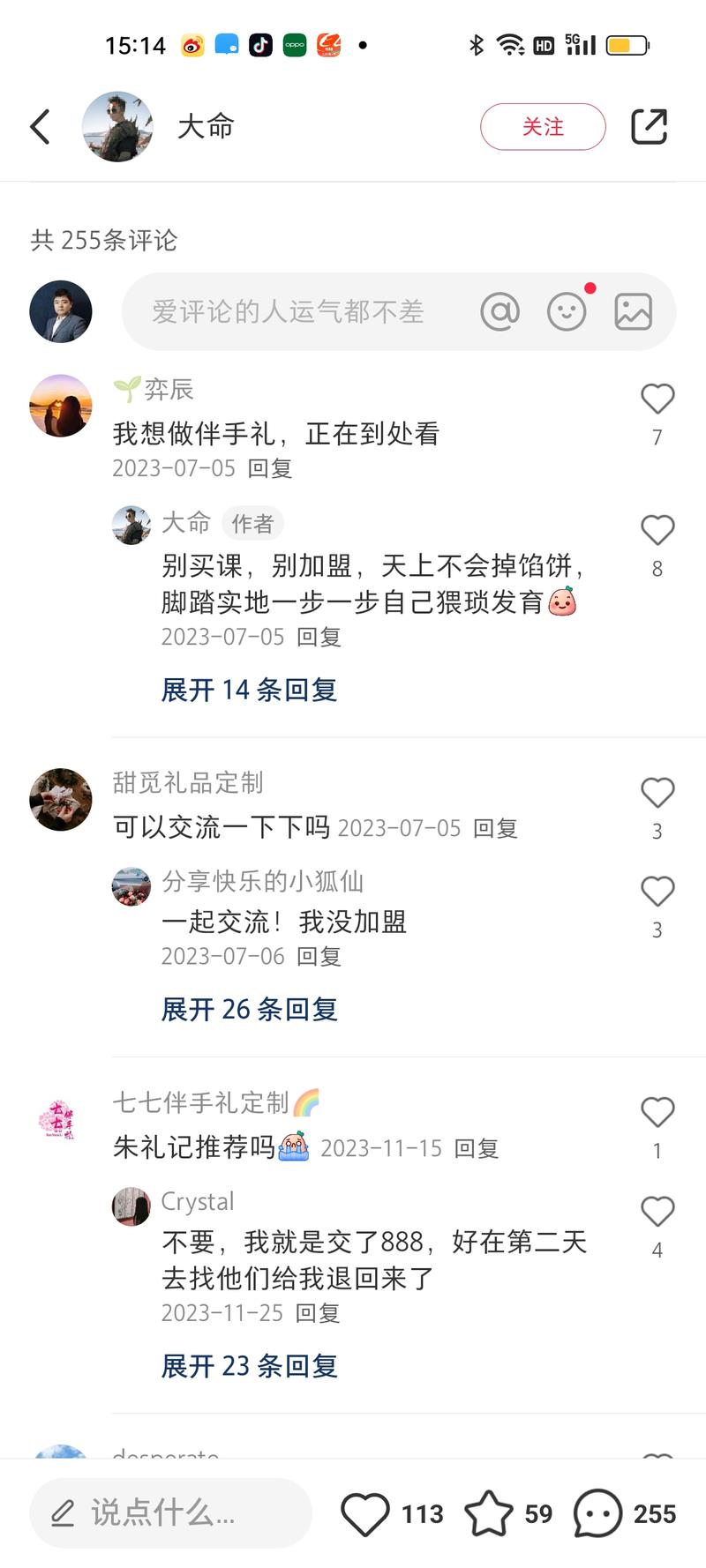Attach a picture to the comment
Image resolution: width=706 pixels, height=1568 pixels.
(x=633, y=311)
